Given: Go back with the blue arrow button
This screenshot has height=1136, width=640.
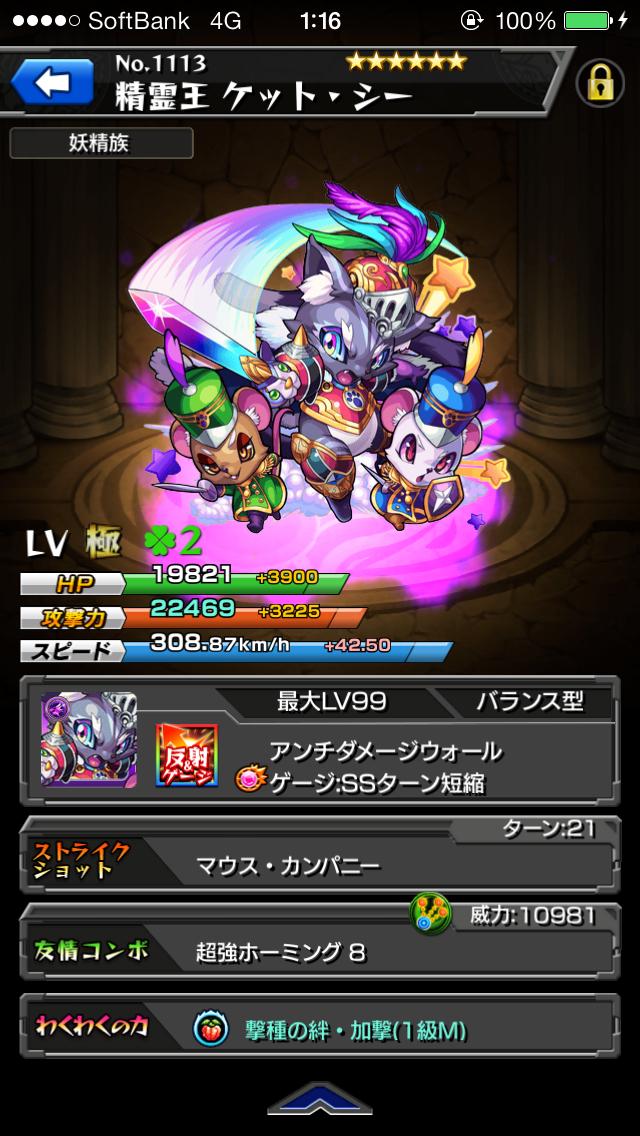Looking at the screenshot, I should [56, 84].
